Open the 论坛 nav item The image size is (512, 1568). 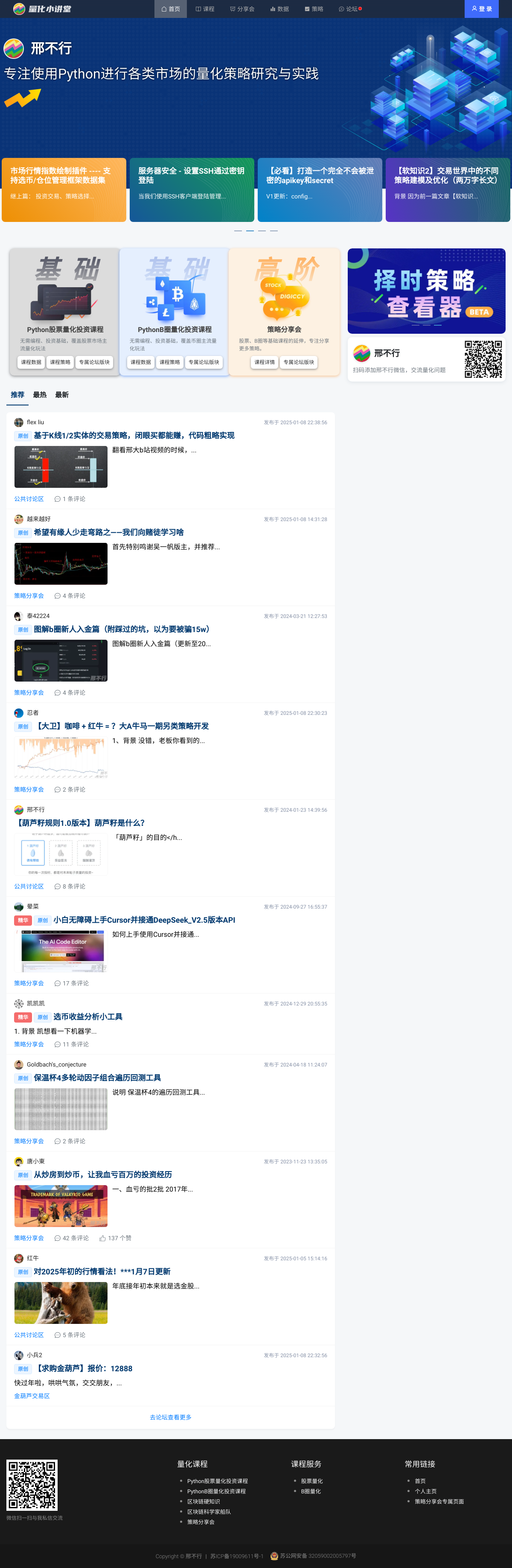[x=349, y=9]
